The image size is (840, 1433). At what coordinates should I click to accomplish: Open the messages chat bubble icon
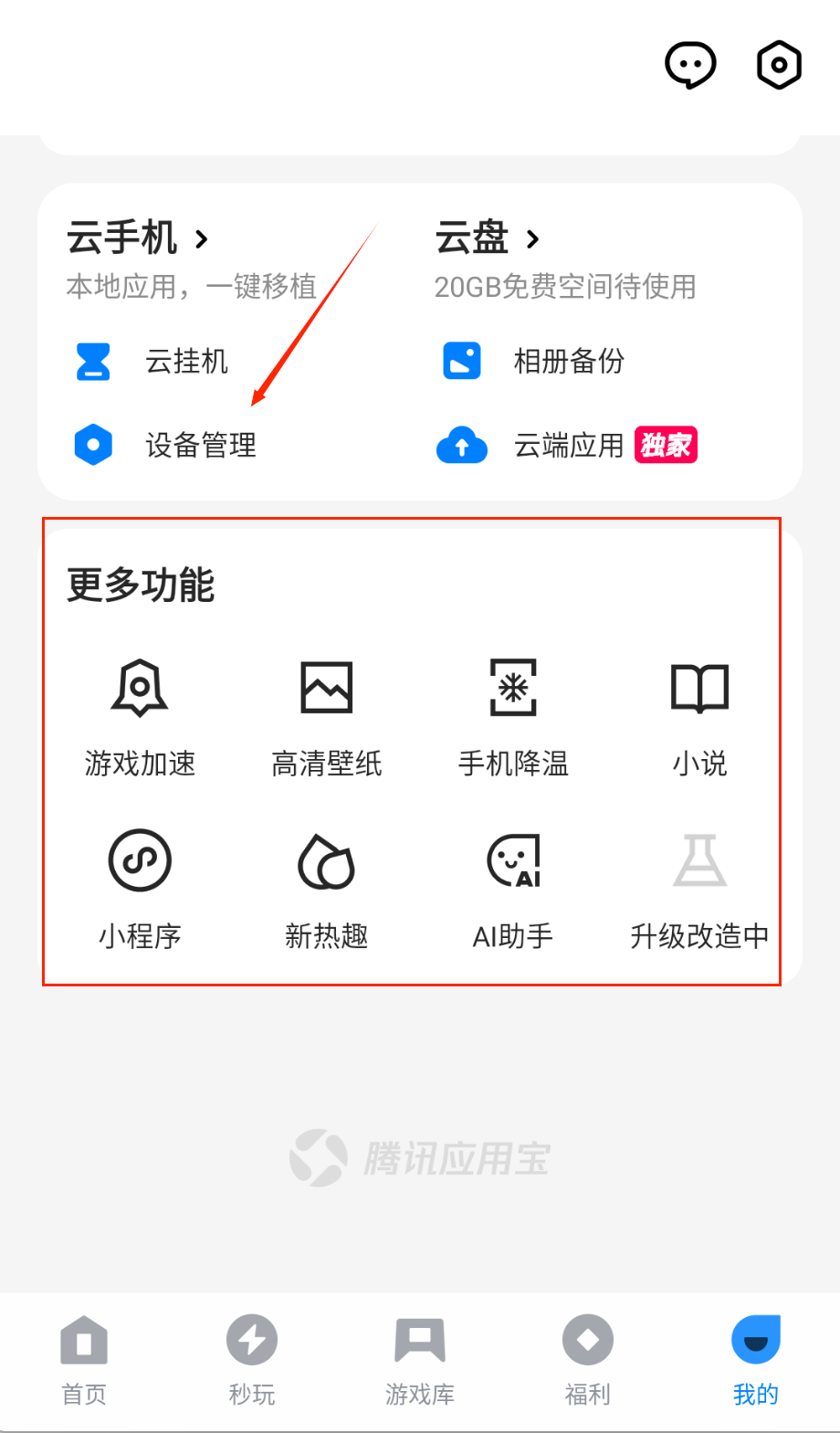pyautogui.click(x=690, y=66)
